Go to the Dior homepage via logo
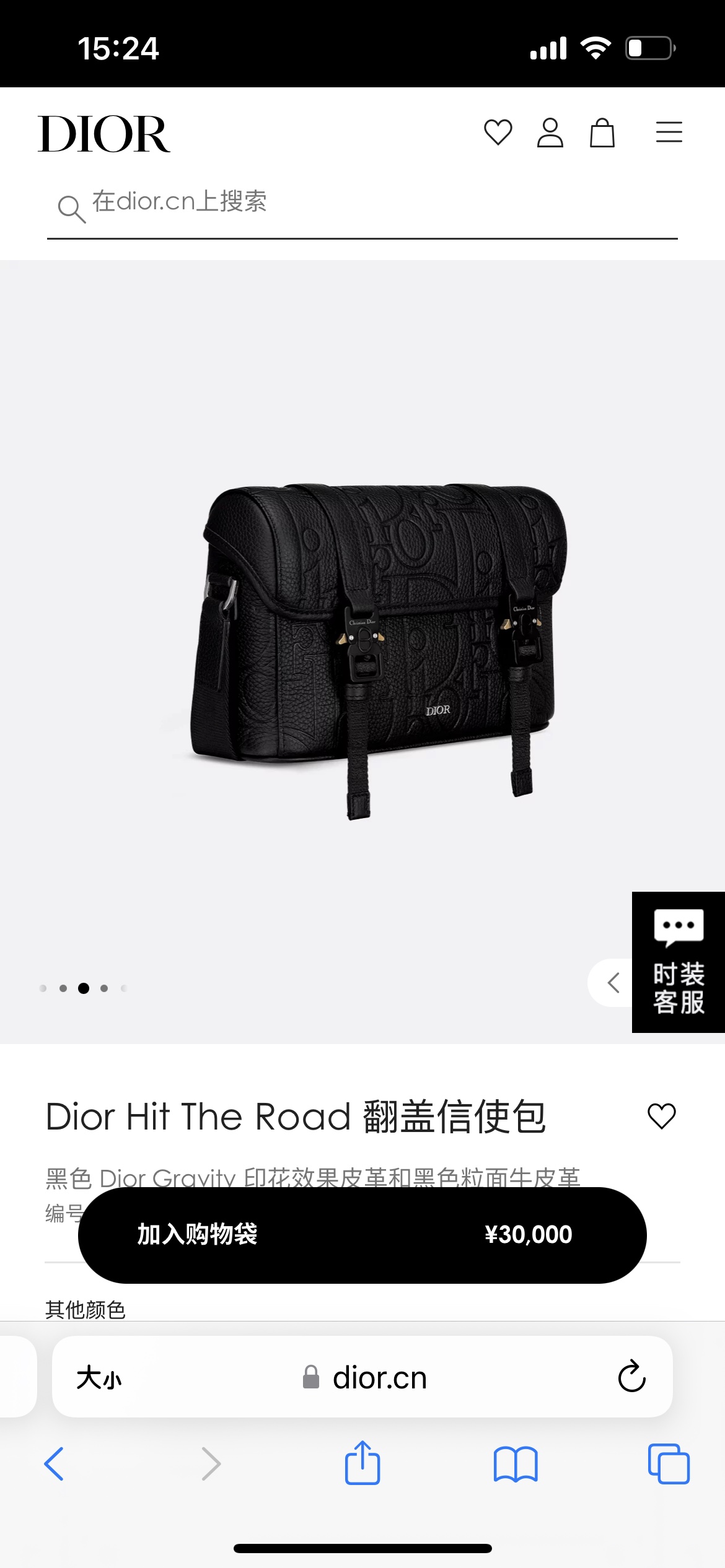 click(104, 134)
